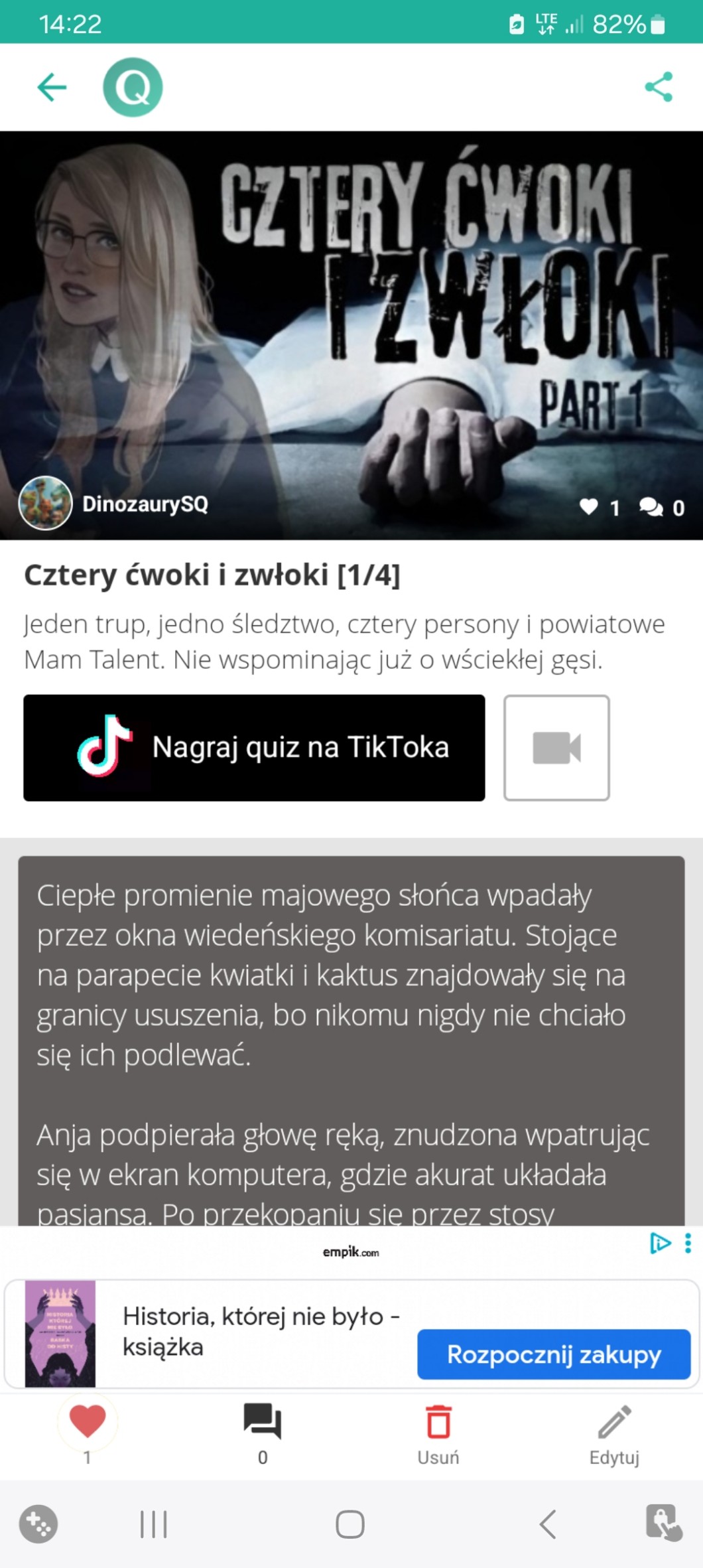Tap Nagraj quiz na TikToka button
703x1568 pixels.
pos(254,748)
